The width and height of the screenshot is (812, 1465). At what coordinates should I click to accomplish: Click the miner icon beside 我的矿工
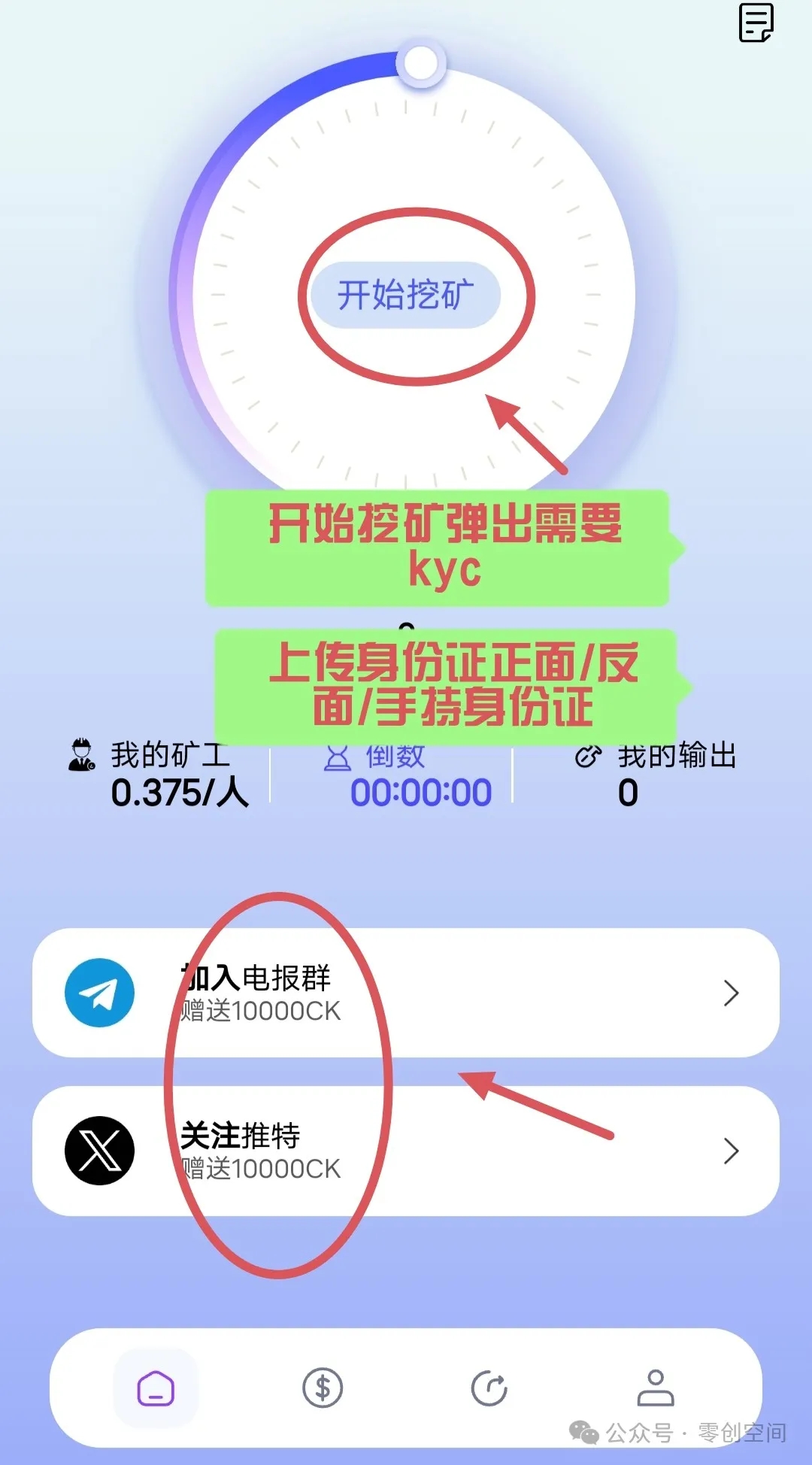[x=80, y=757]
